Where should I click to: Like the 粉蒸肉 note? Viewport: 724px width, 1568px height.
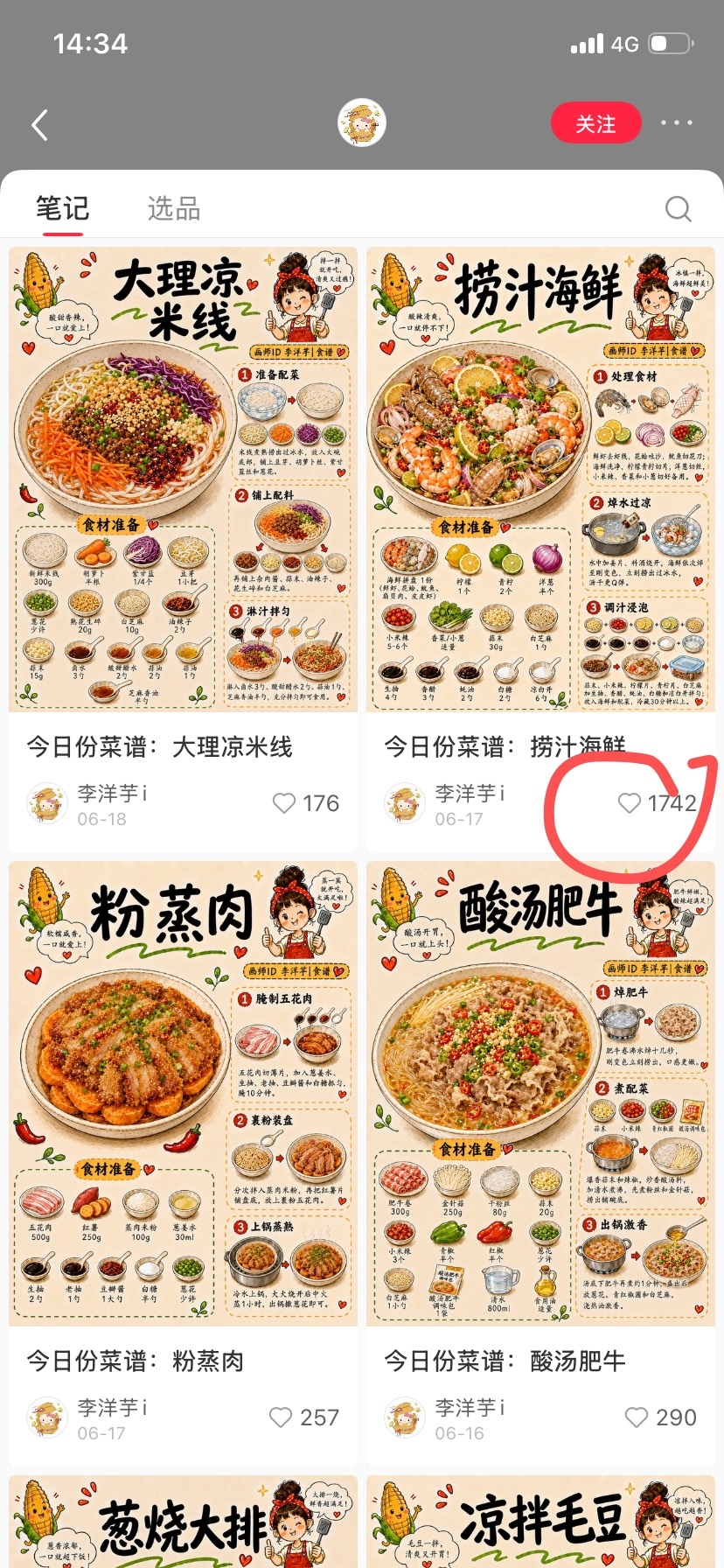pyautogui.click(x=281, y=1417)
